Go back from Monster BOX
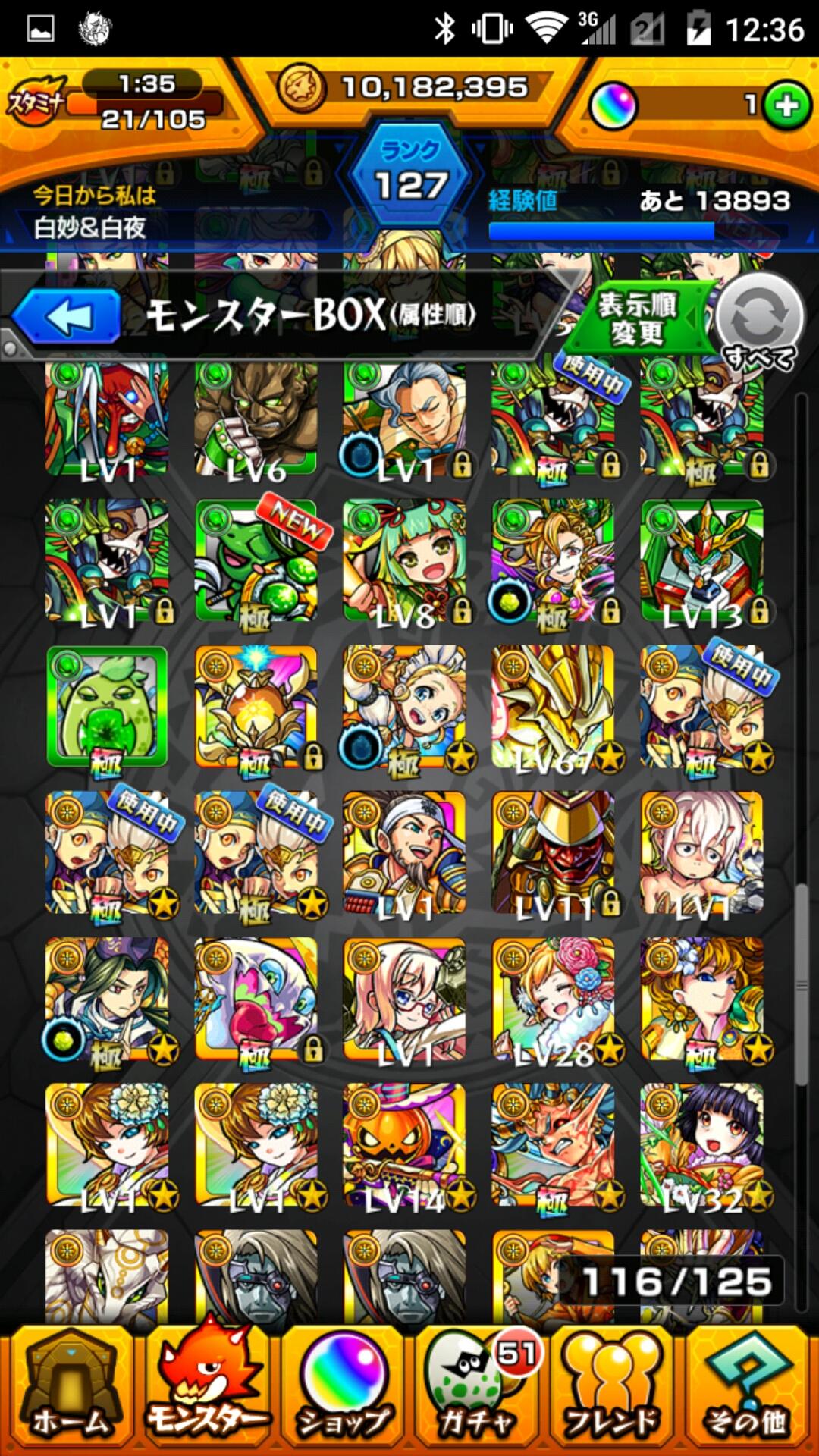The height and width of the screenshot is (1456, 819). pos(68,316)
